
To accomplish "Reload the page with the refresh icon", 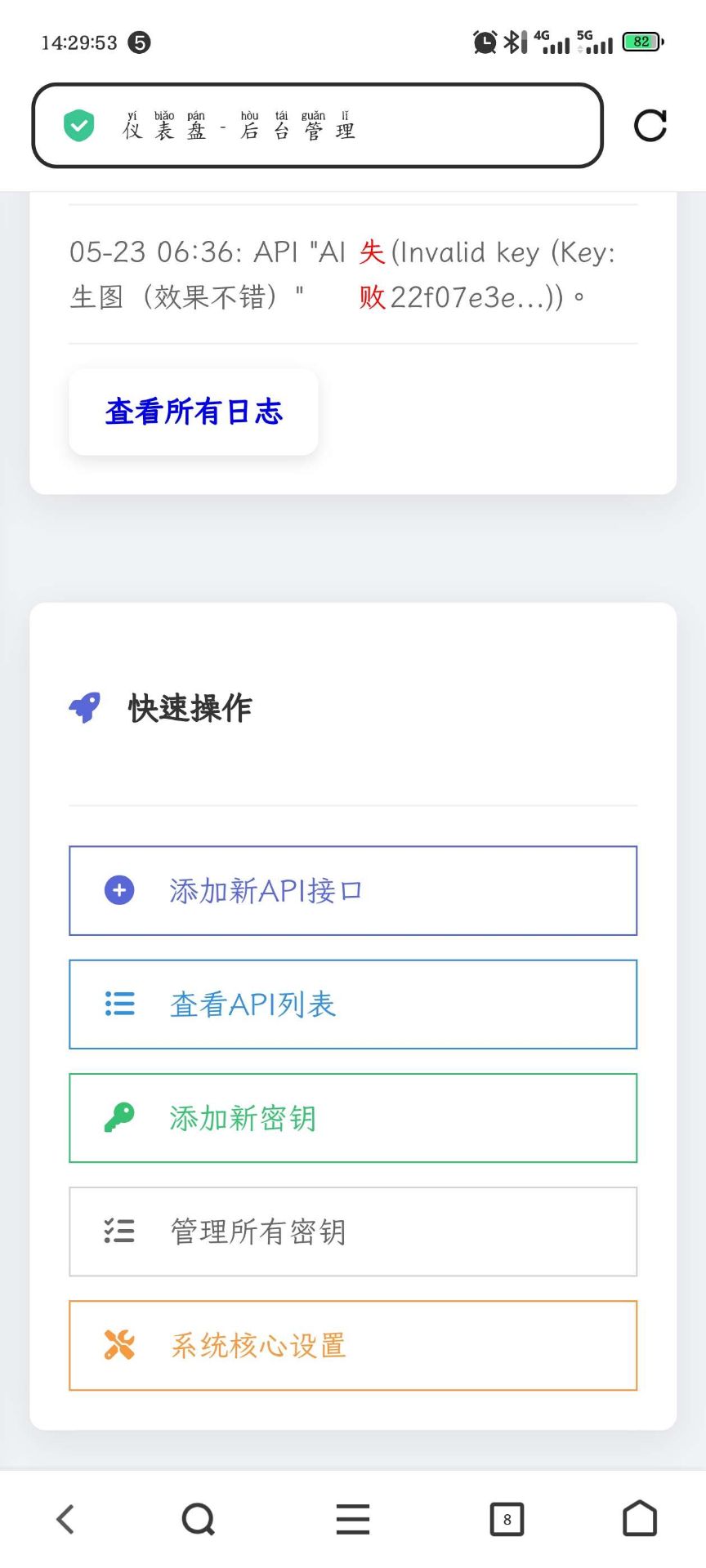I will [x=650, y=126].
